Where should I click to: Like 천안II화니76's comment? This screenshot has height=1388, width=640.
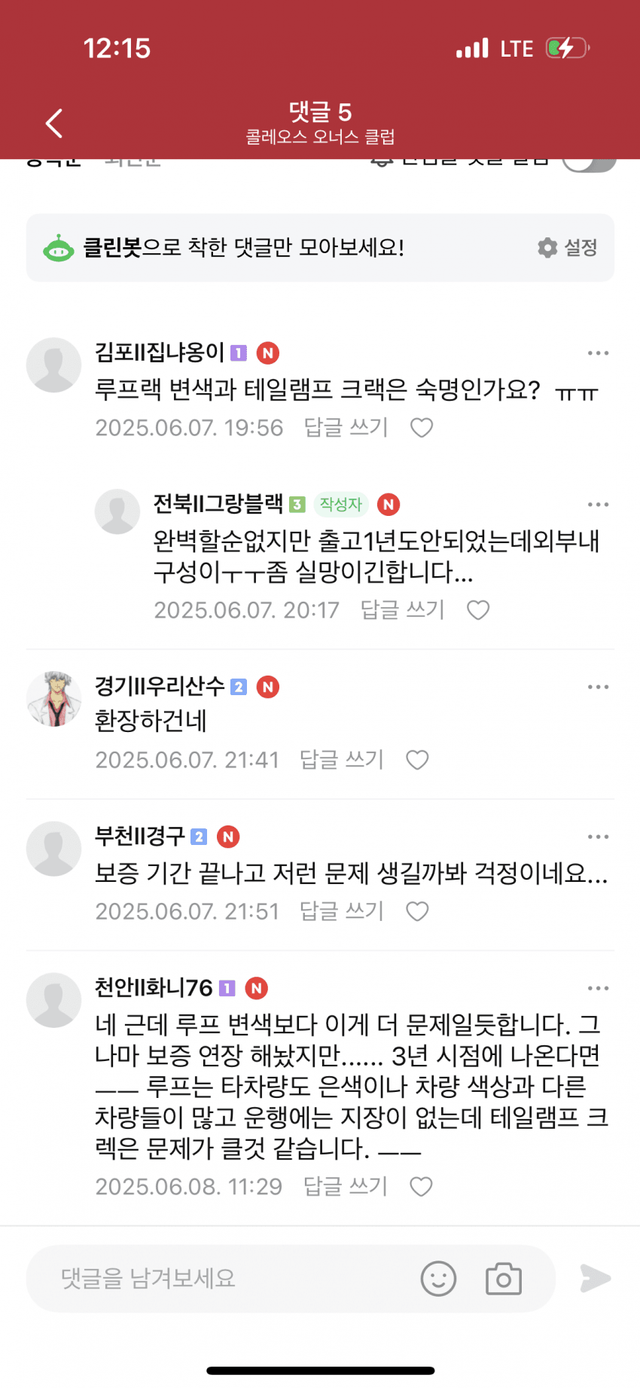coord(422,1187)
